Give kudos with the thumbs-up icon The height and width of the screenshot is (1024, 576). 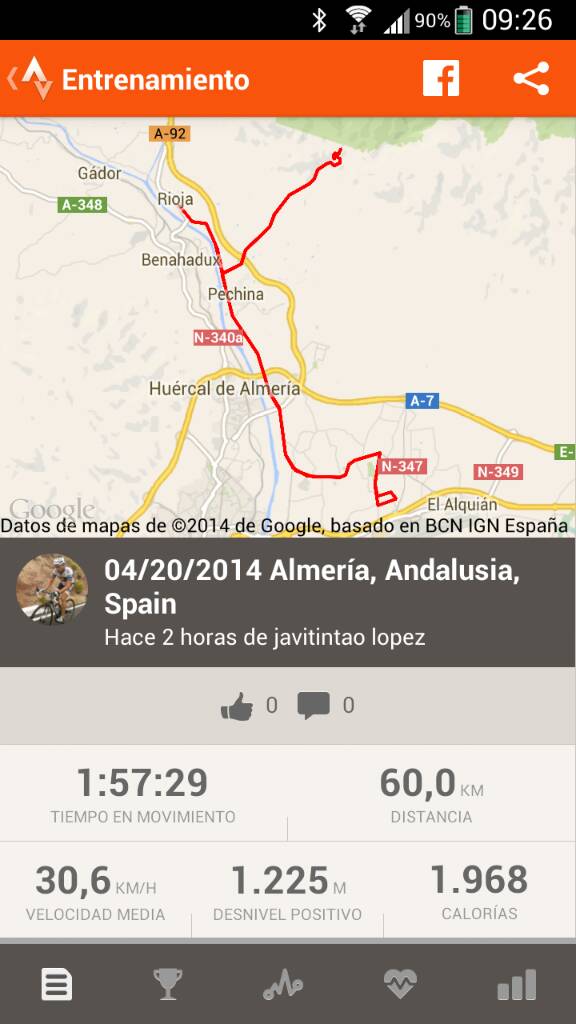pyautogui.click(x=236, y=706)
